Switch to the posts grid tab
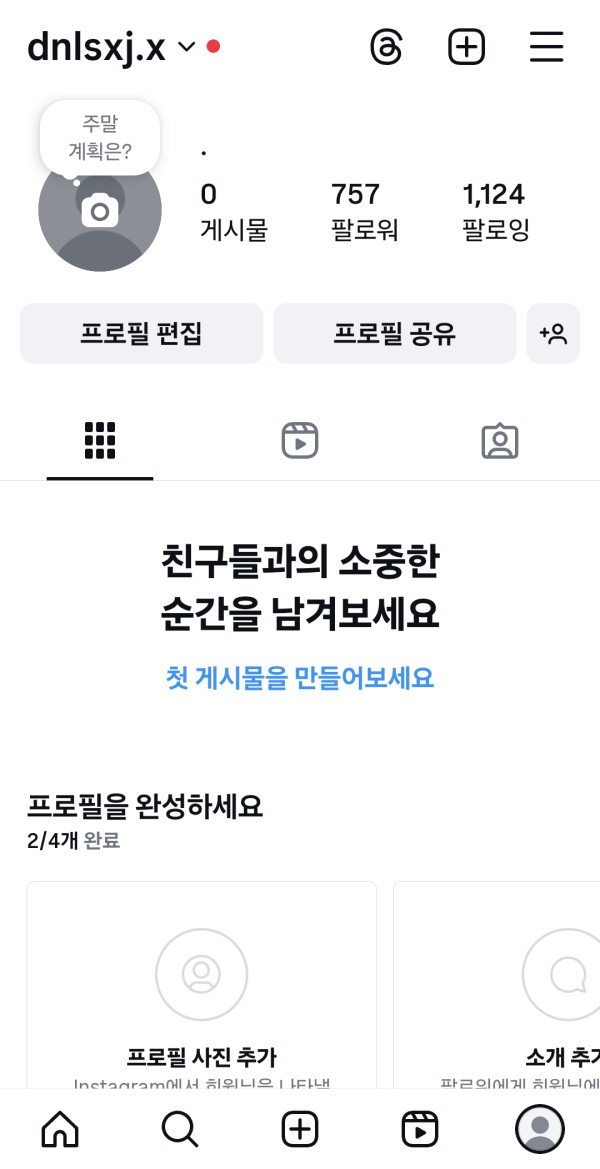The width and height of the screenshot is (600, 1169). [100, 441]
